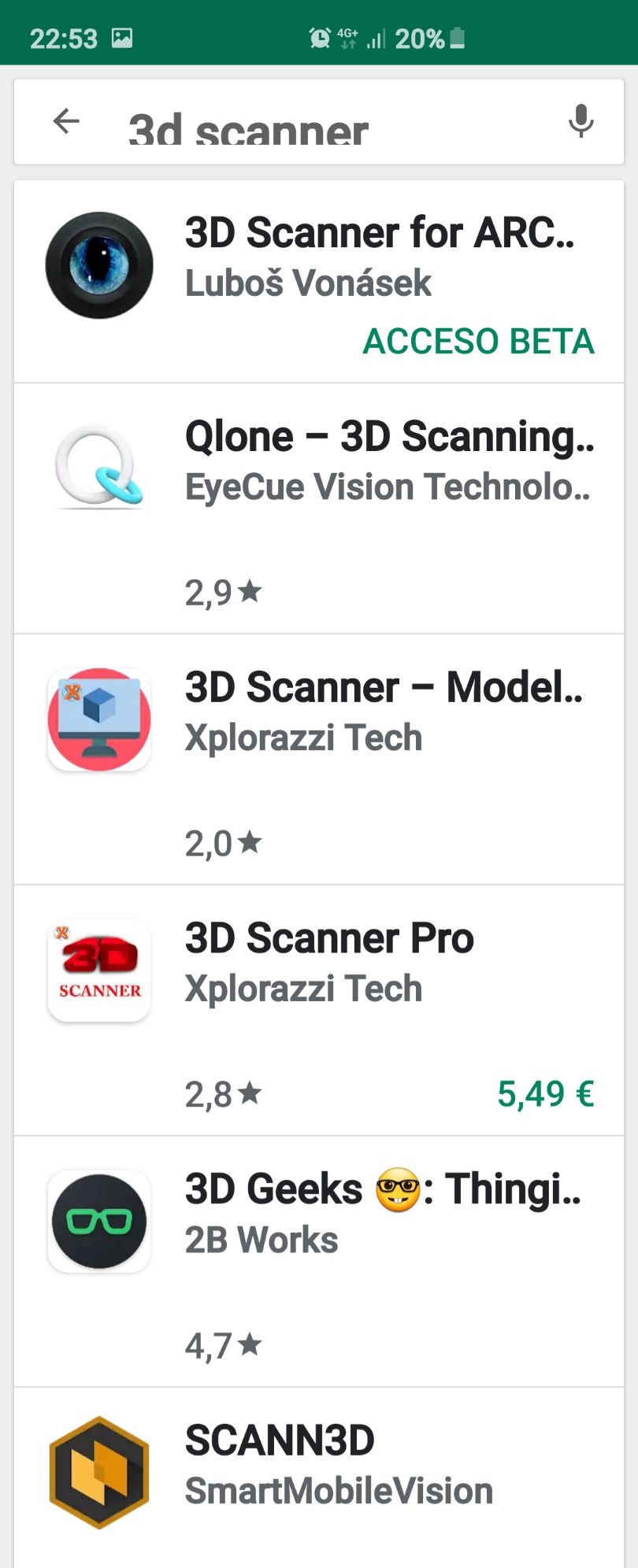
Task: Open the SCANN3D hexagon app icon
Action: pos(98,1474)
